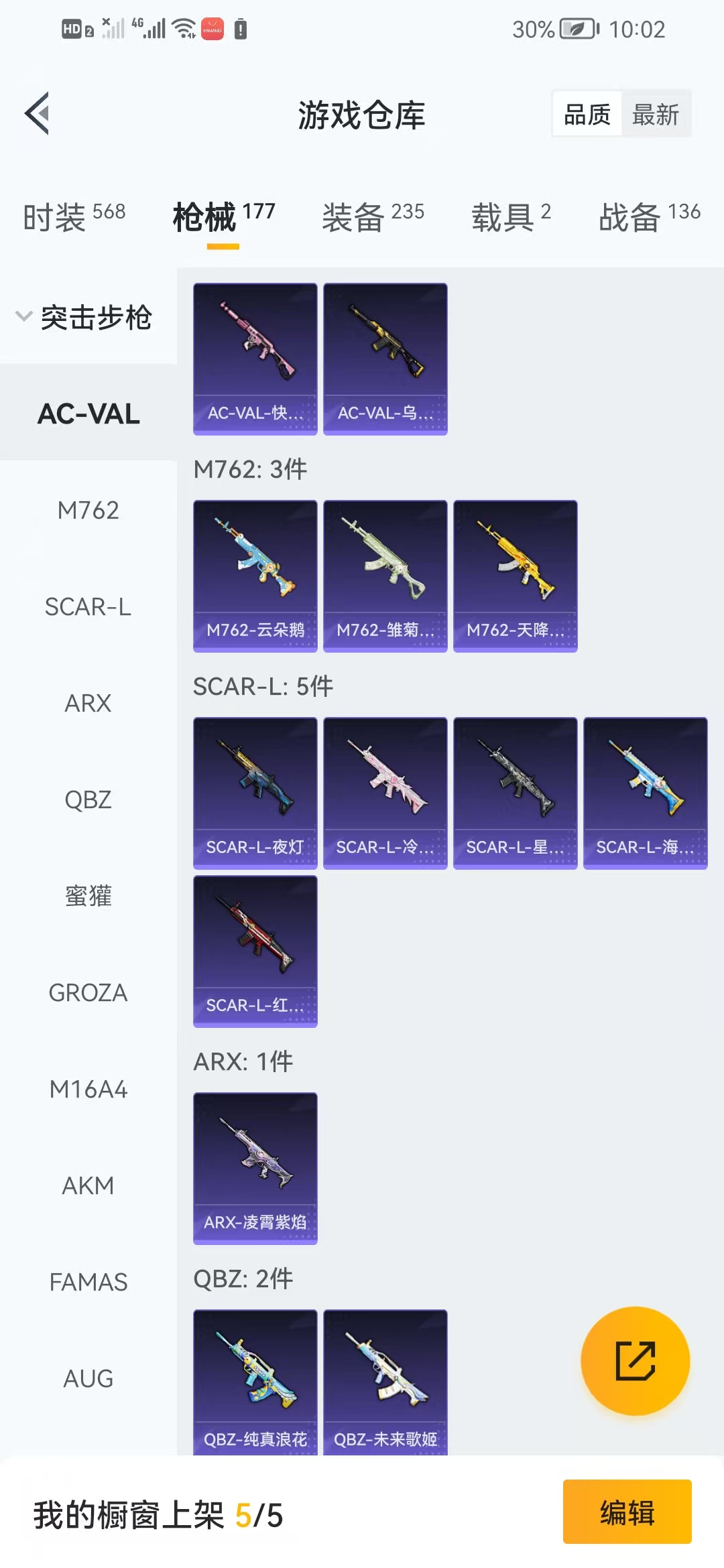
Task: Select M762 in the side list
Action: [x=88, y=511]
